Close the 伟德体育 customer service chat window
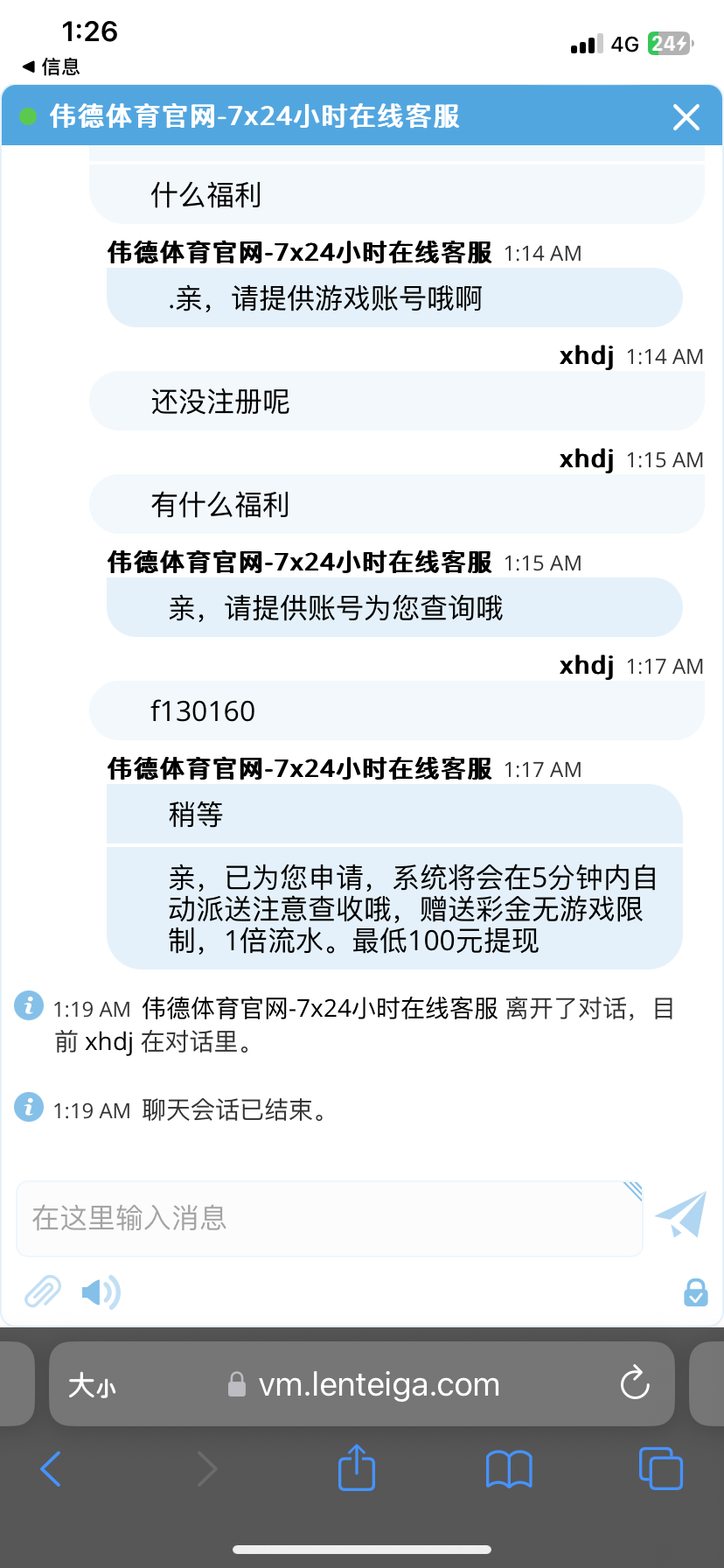This screenshot has height=1568, width=724. (x=686, y=116)
